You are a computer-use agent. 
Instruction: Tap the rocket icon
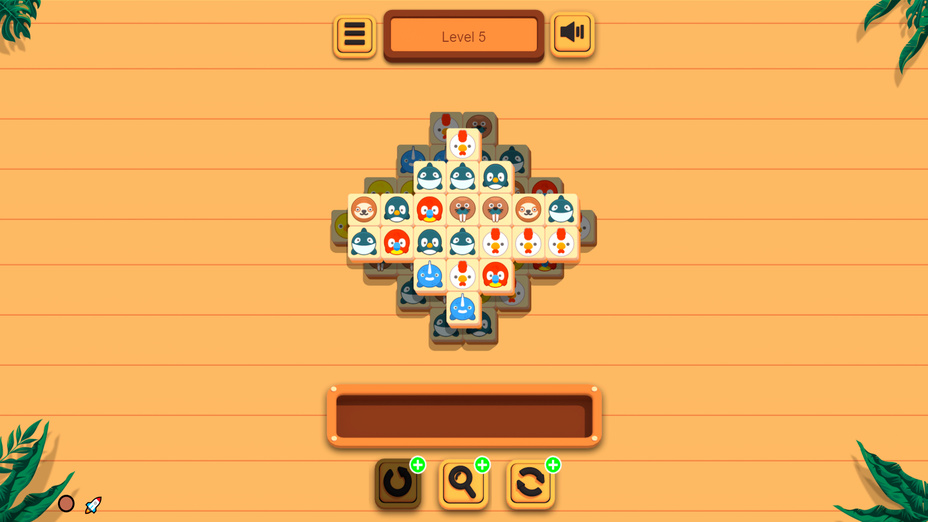[x=93, y=504]
